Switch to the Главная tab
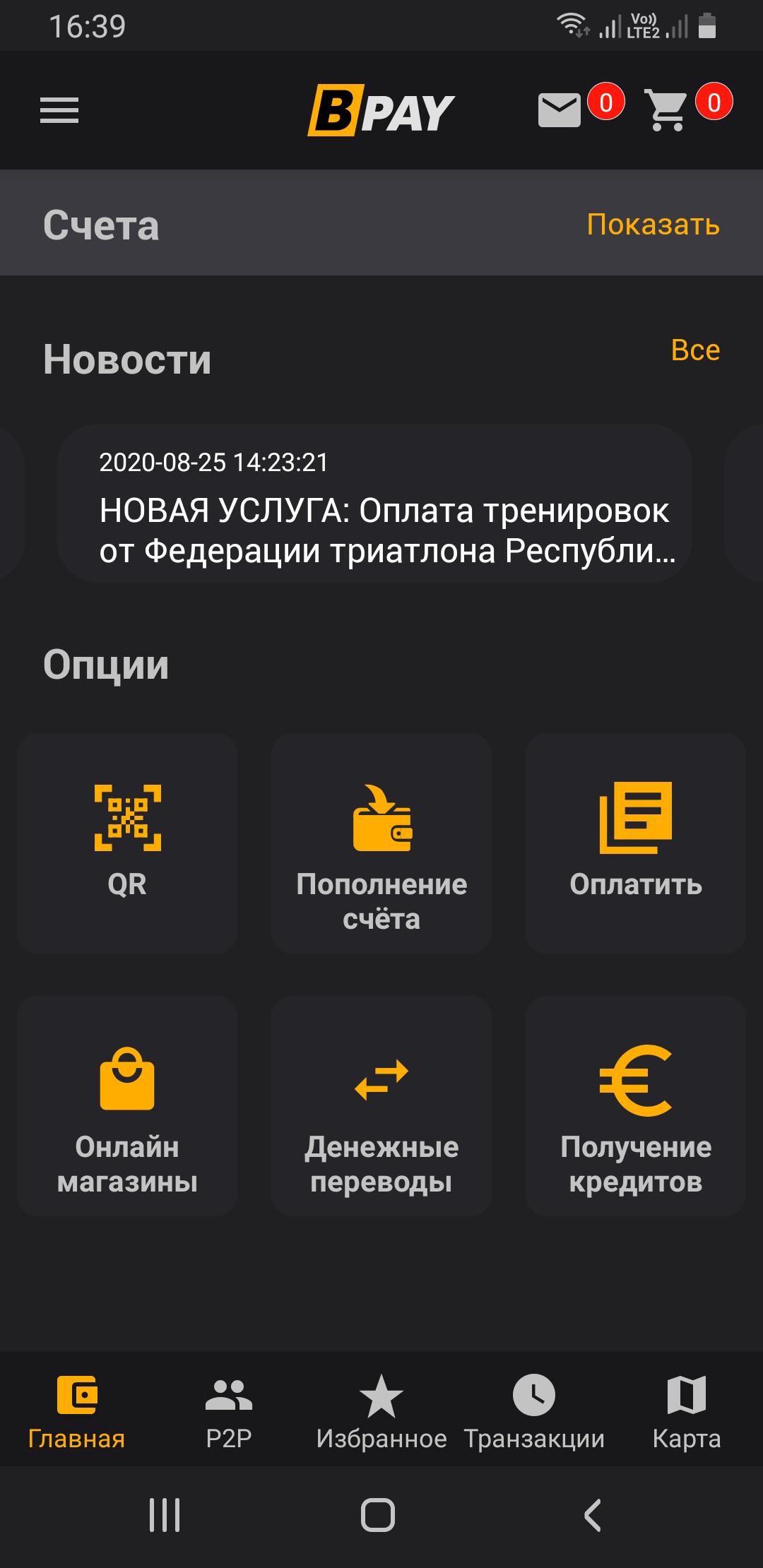Image resolution: width=763 pixels, height=1568 pixels. coord(76,1411)
